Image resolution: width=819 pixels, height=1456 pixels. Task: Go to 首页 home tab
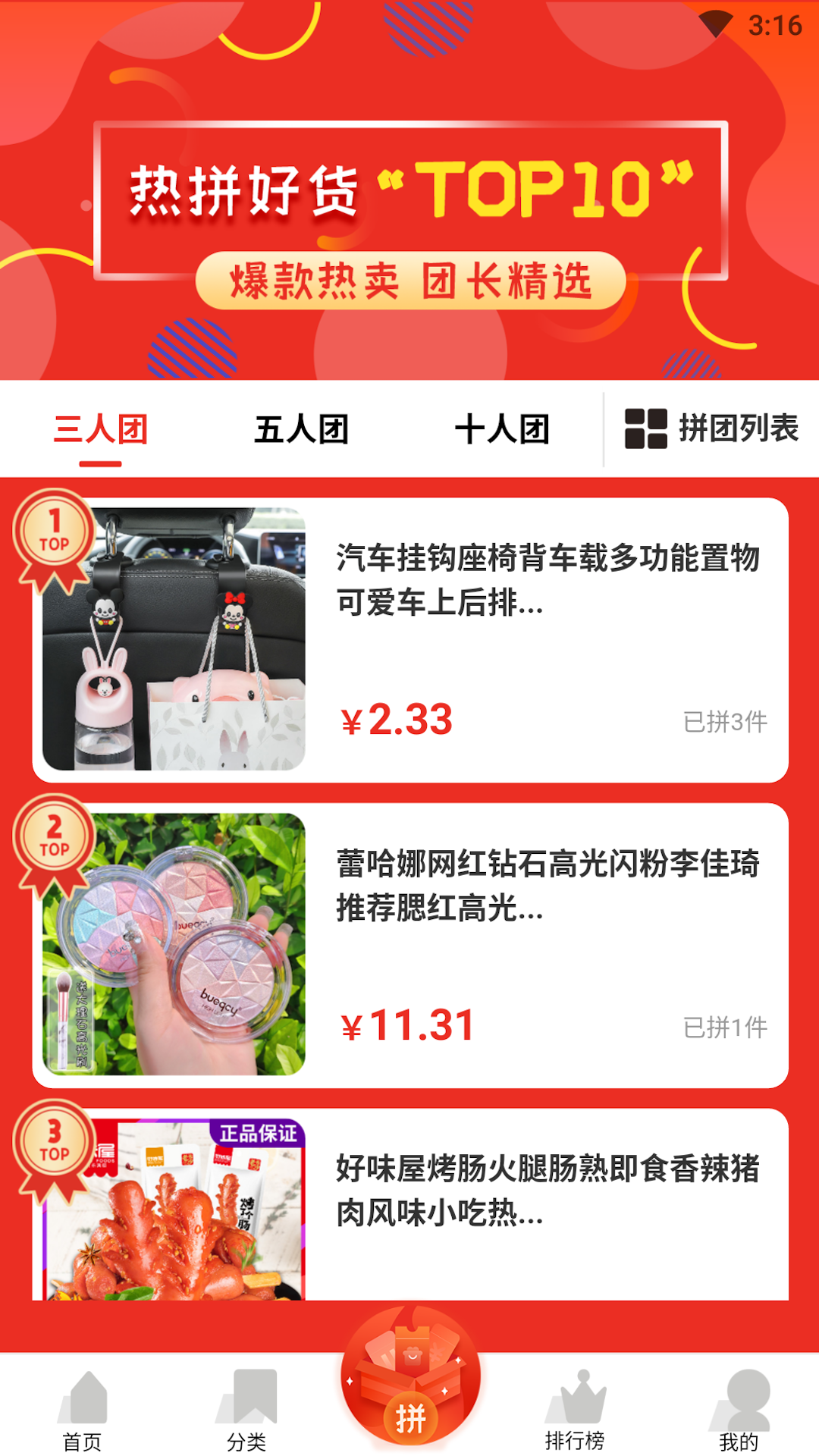82,1410
